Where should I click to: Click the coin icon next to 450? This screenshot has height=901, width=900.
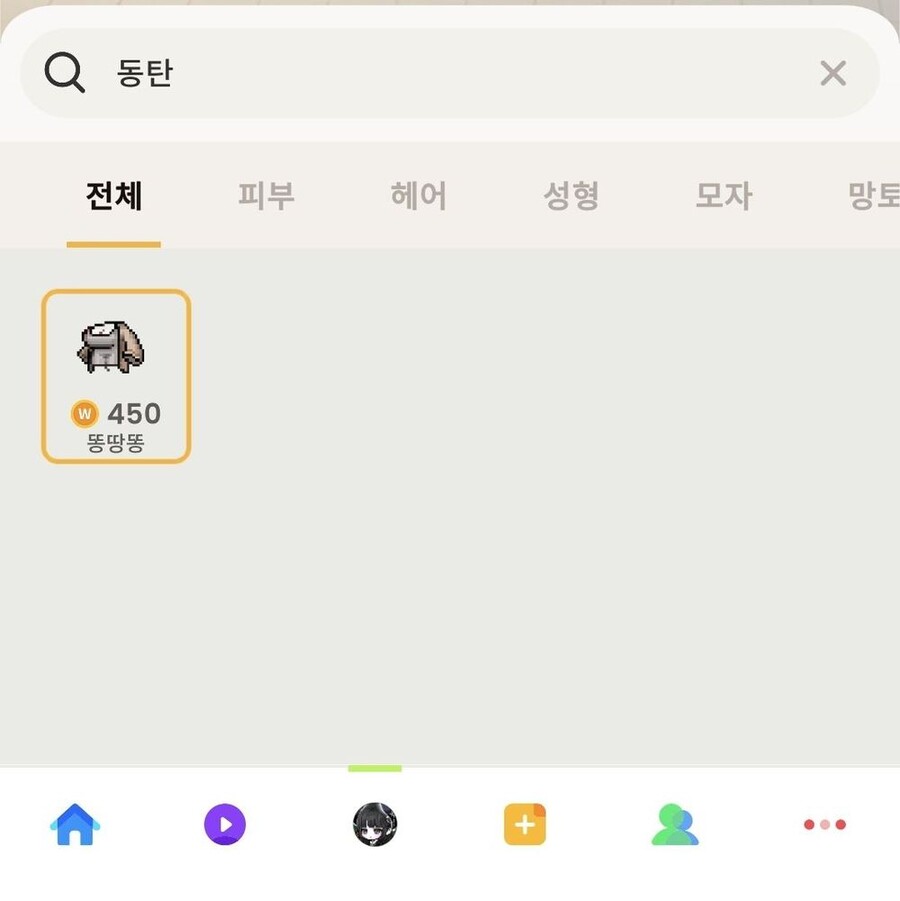(x=84, y=413)
